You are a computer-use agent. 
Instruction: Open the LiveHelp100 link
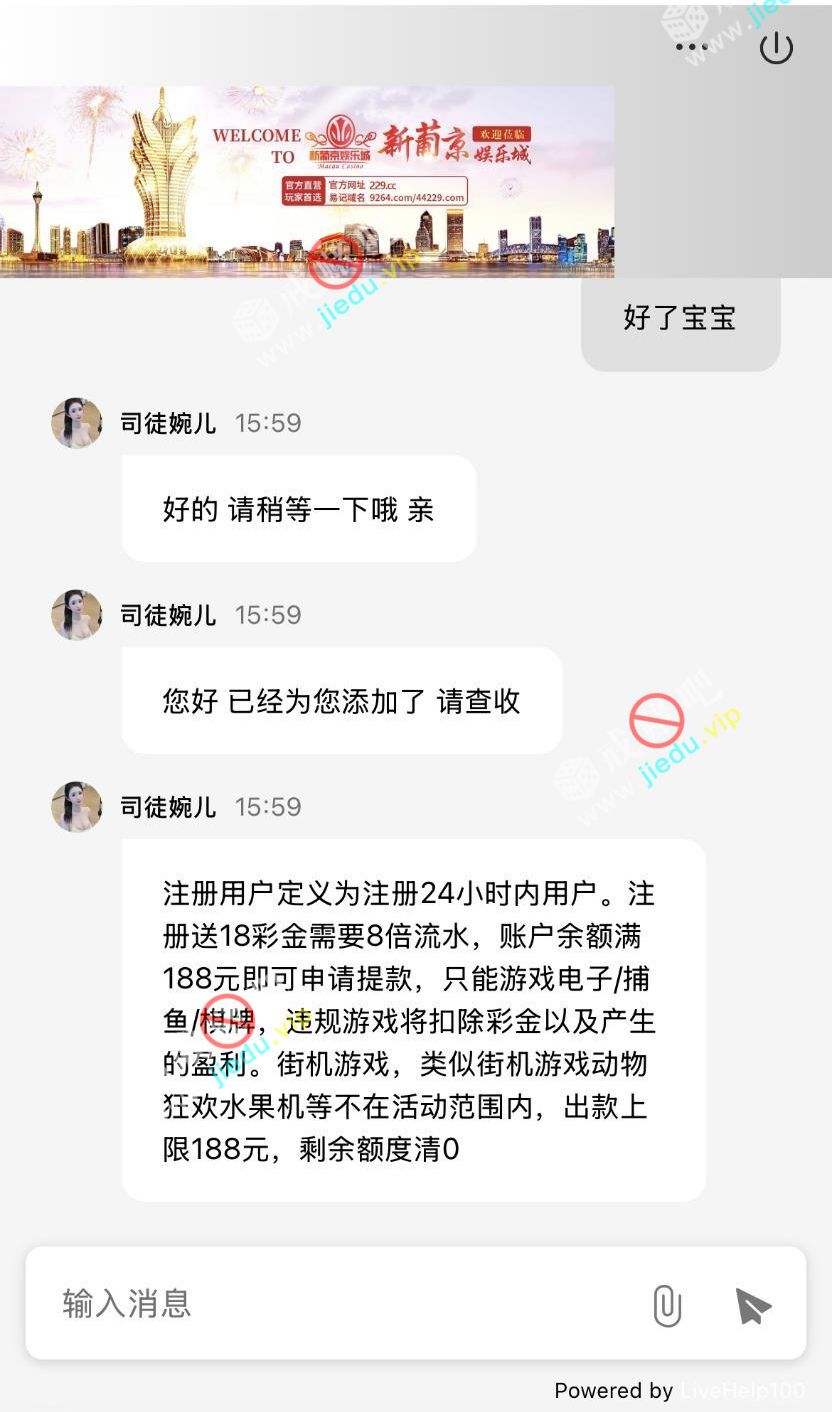(742, 1391)
